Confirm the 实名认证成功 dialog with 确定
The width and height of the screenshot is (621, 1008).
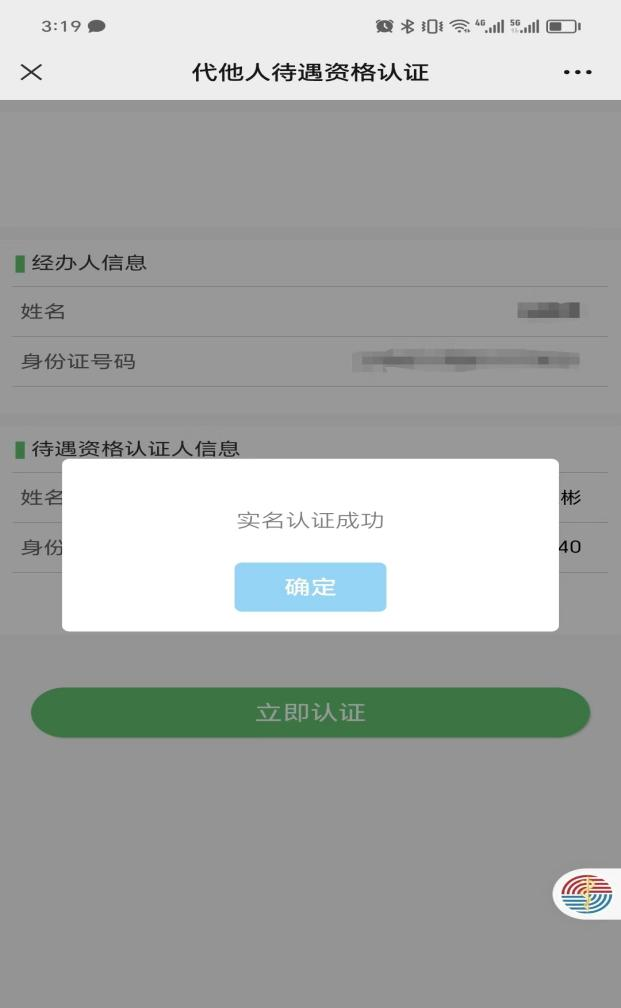(x=310, y=587)
